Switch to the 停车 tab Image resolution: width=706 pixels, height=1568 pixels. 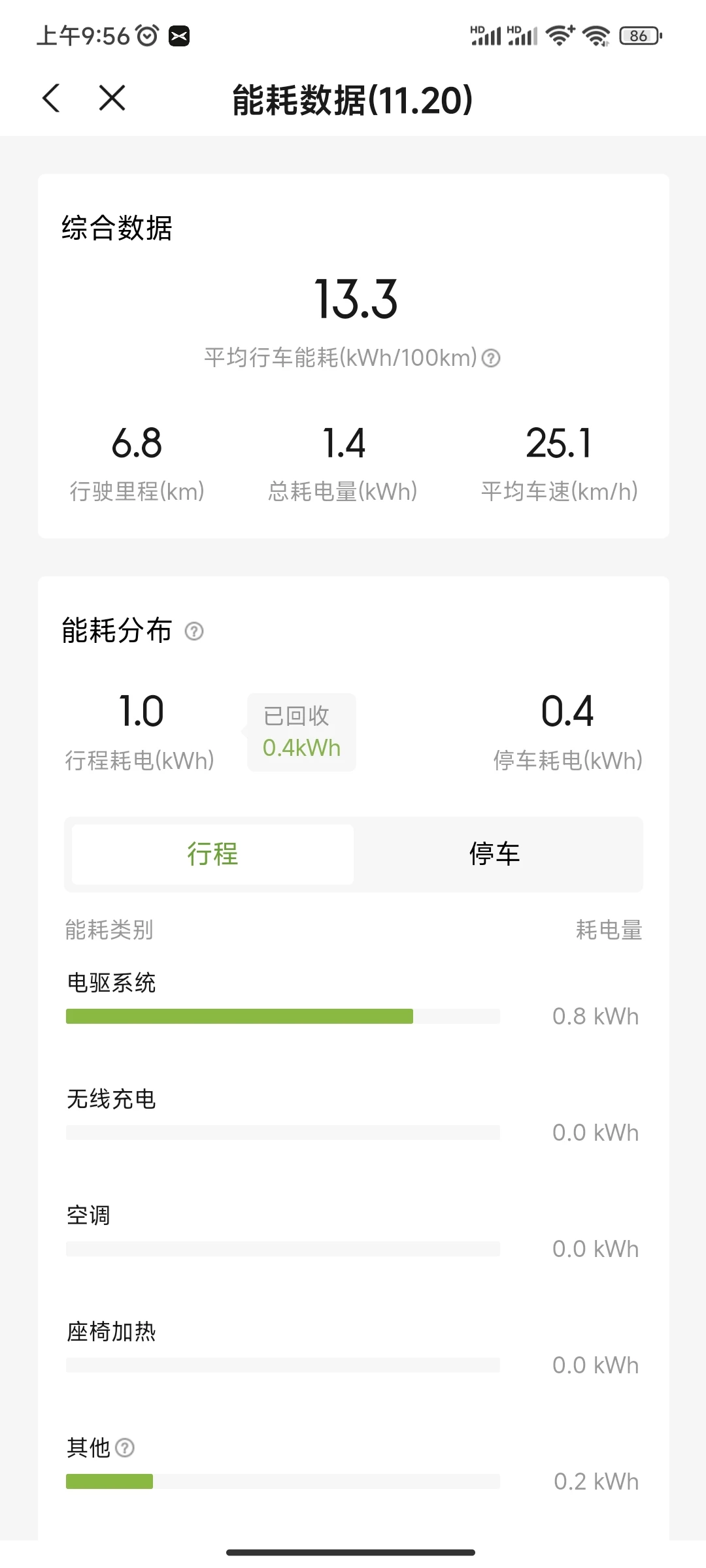click(x=495, y=854)
